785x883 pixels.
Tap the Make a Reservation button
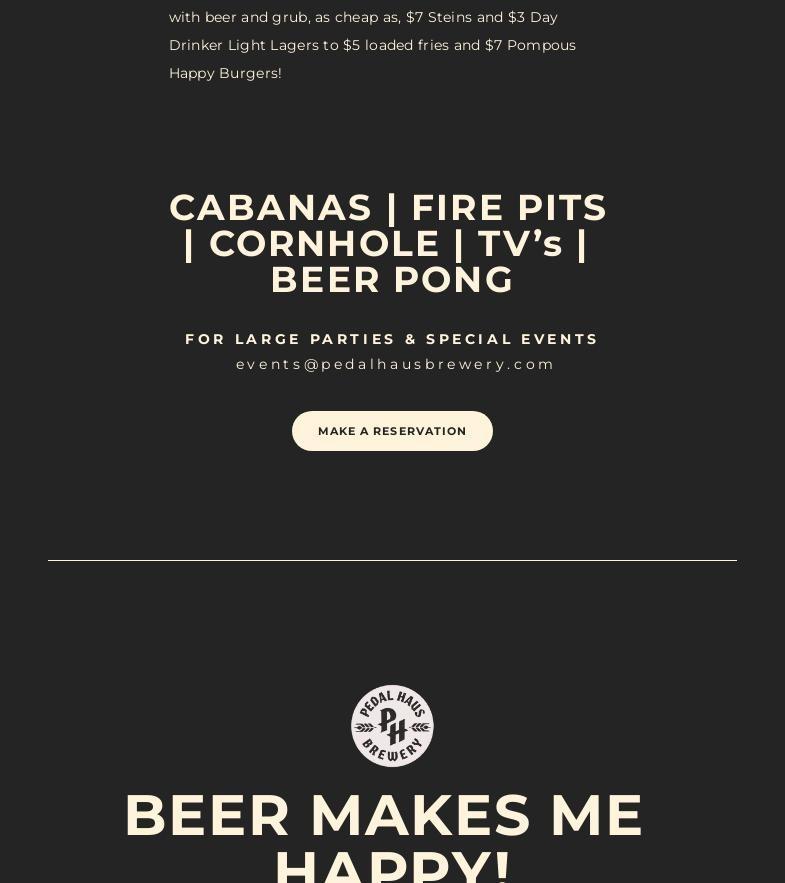(392, 431)
